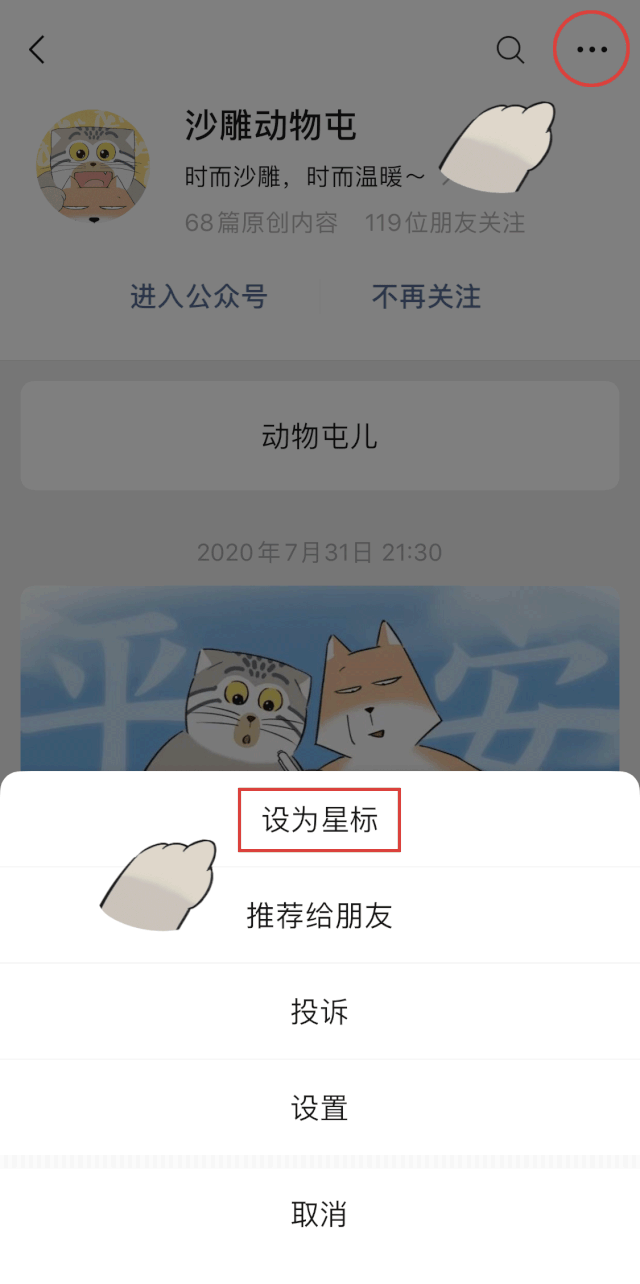
Task: Open the 沙雕动物屯 profile avatar
Action: [92, 167]
